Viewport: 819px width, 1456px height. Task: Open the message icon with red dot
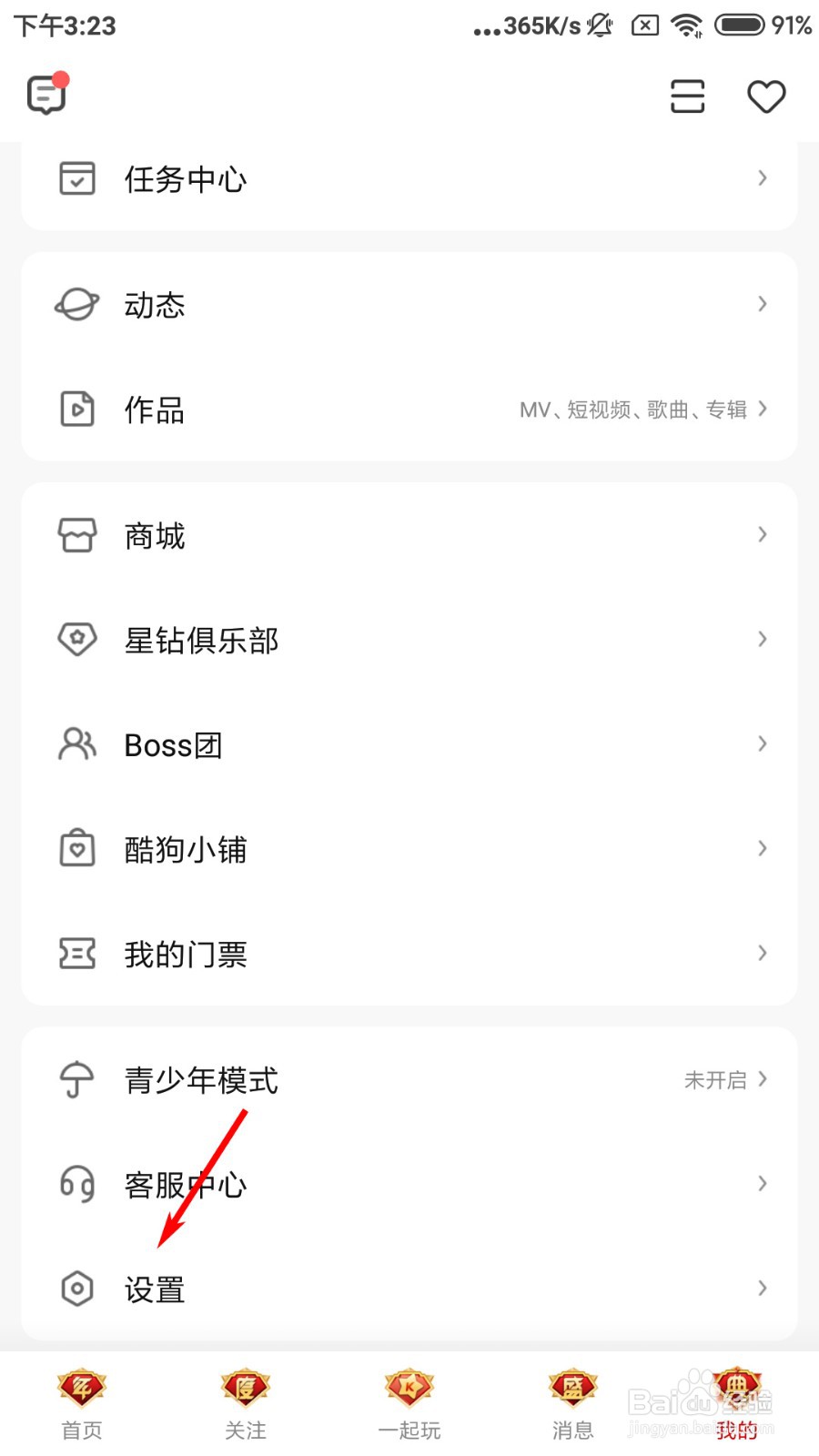(x=47, y=95)
